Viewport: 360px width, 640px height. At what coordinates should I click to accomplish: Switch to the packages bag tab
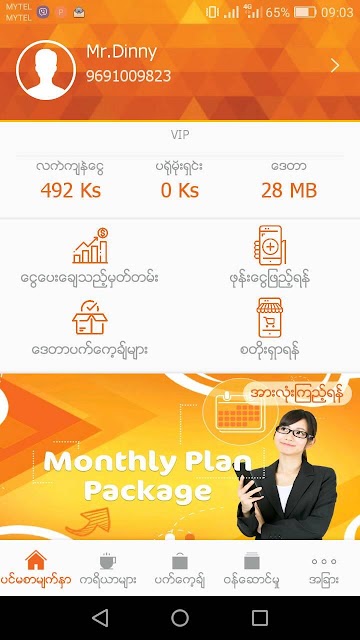180,568
